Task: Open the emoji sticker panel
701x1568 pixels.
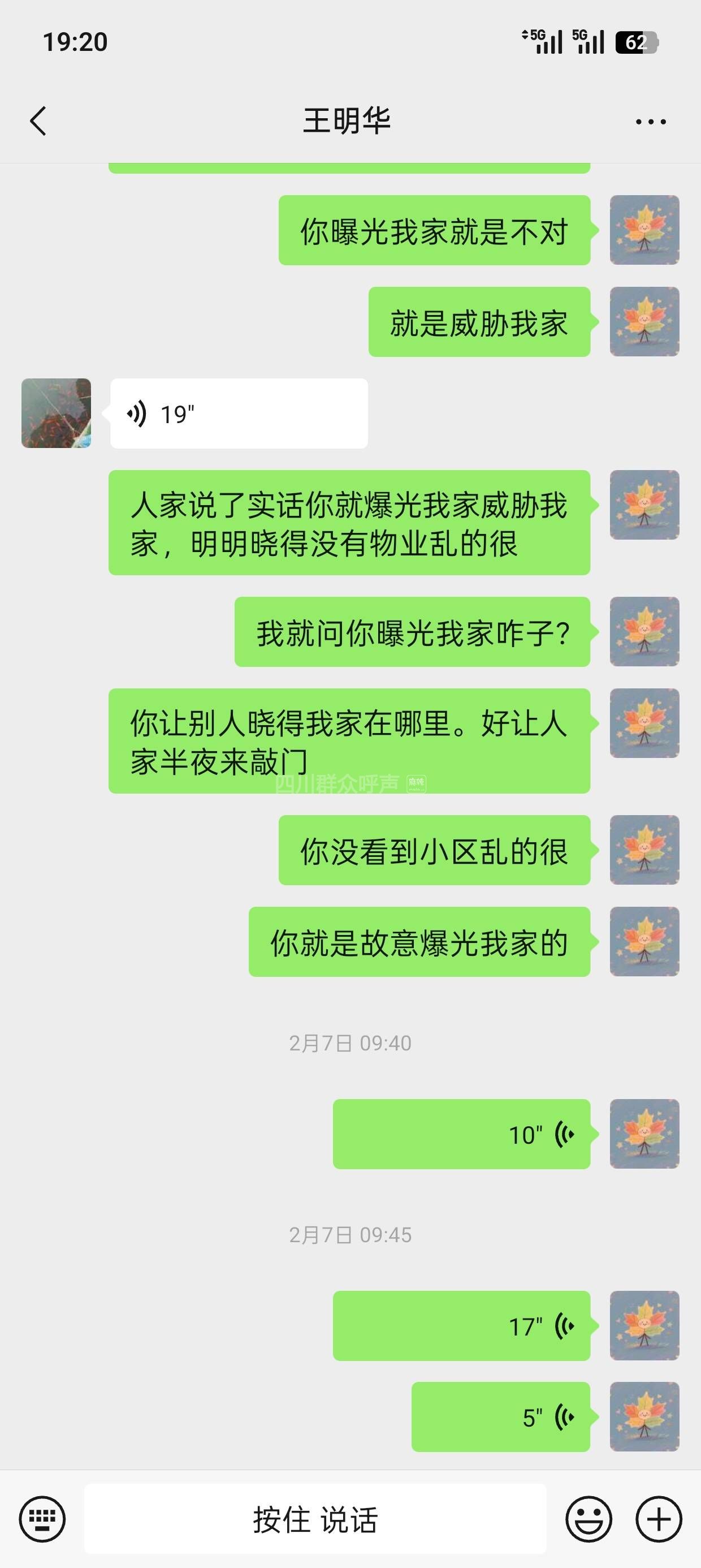Action: (x=589, y=1519)
